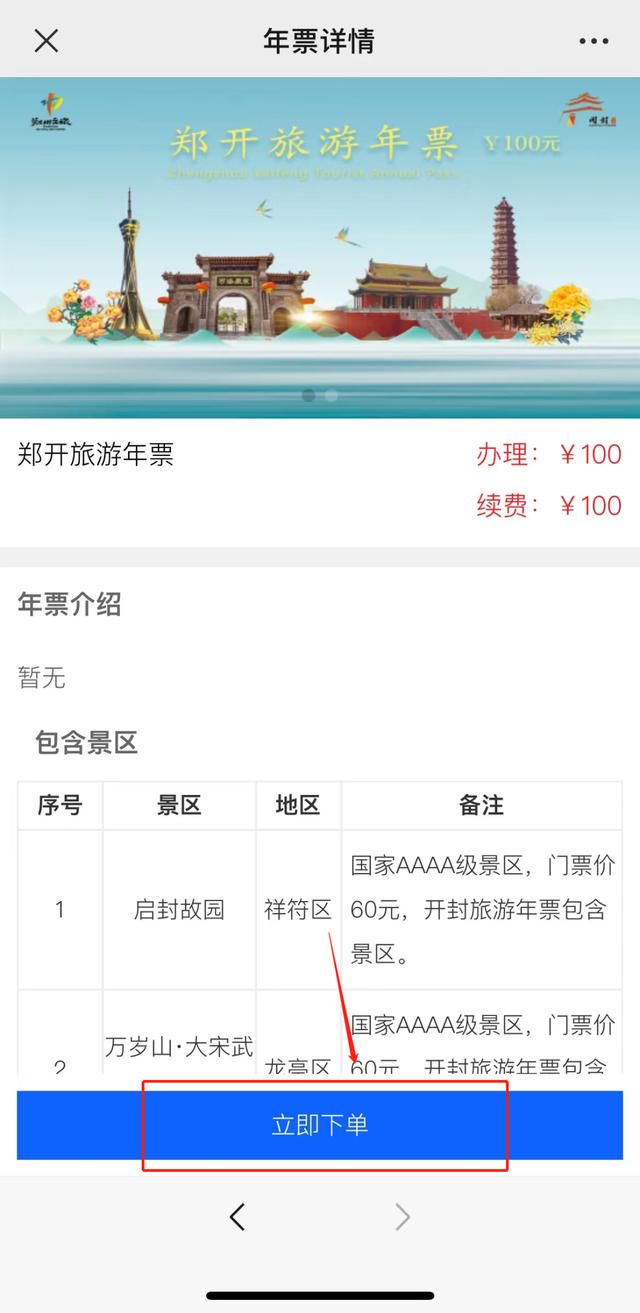The width and height of the screenshot is (640, 1313).
Task: Tap the 立即下单 button to order
Action: tap(320, 1125)
